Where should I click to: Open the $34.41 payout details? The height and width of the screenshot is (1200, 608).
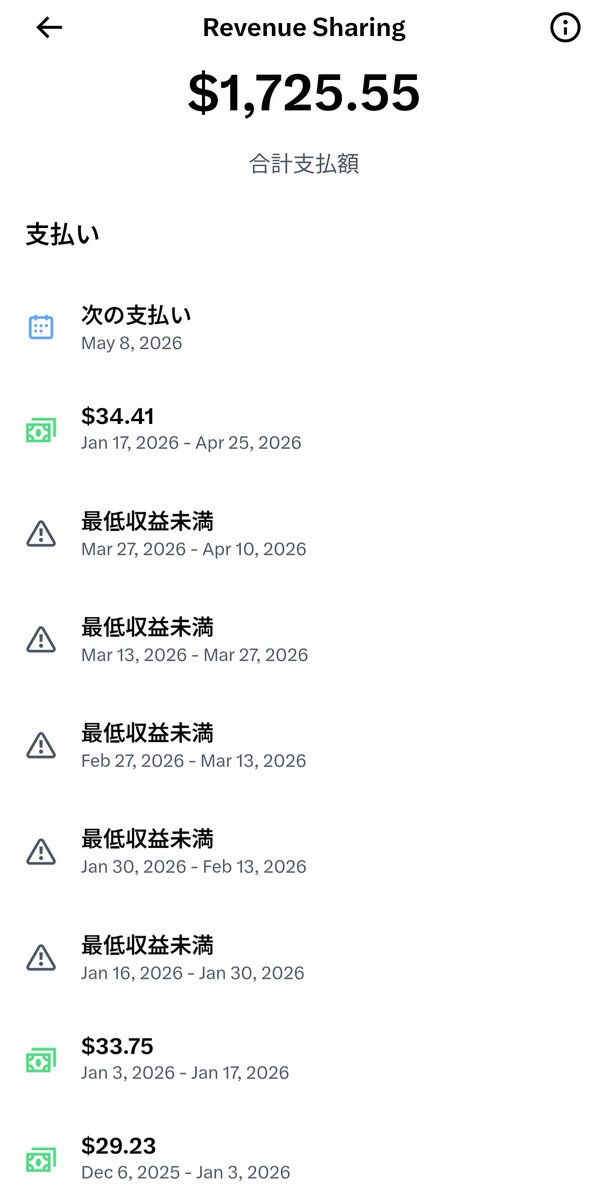coord(190,429)
